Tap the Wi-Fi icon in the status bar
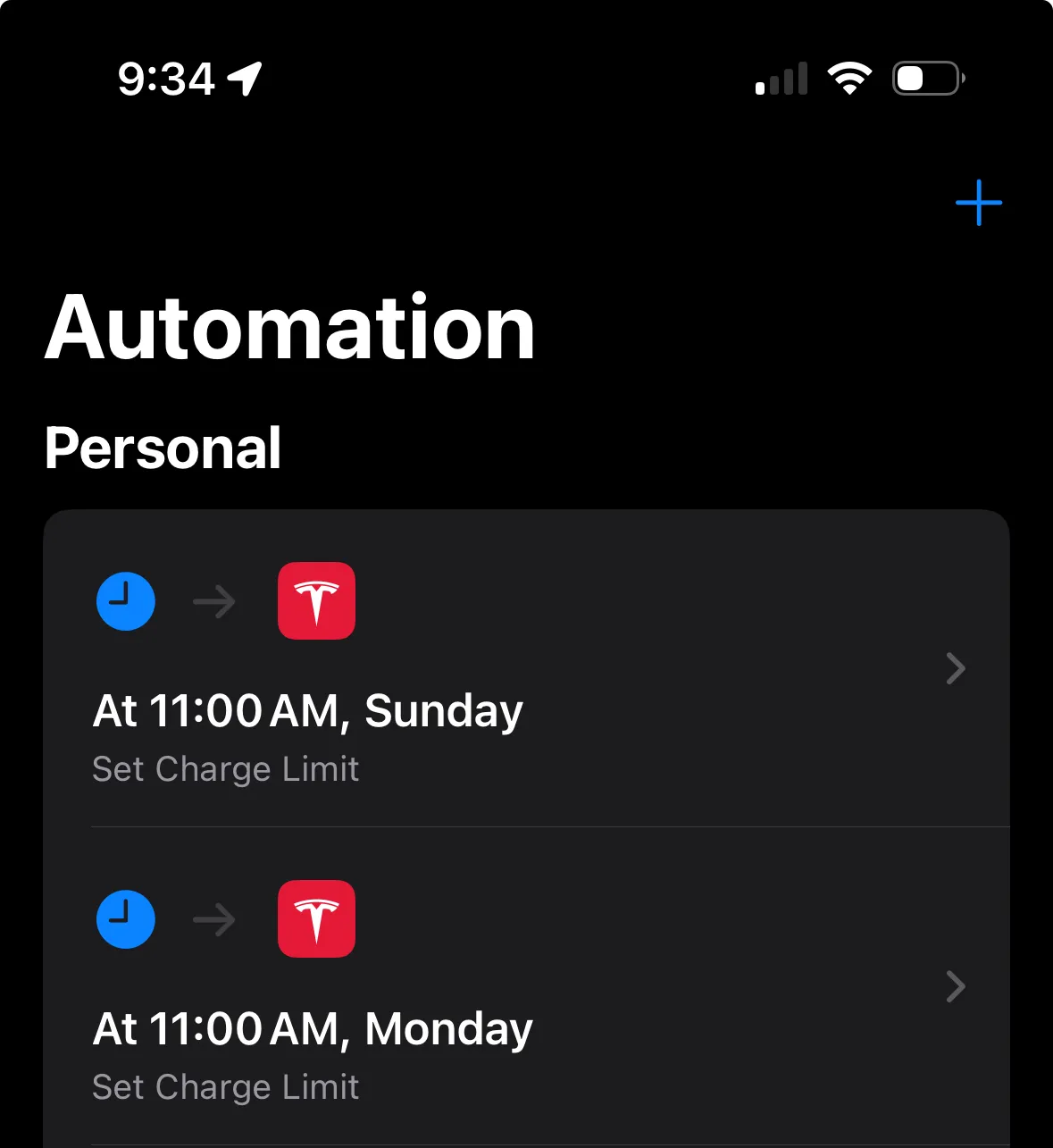Viewport: 1053px width, 1148px height. click(x=848, y=78)
